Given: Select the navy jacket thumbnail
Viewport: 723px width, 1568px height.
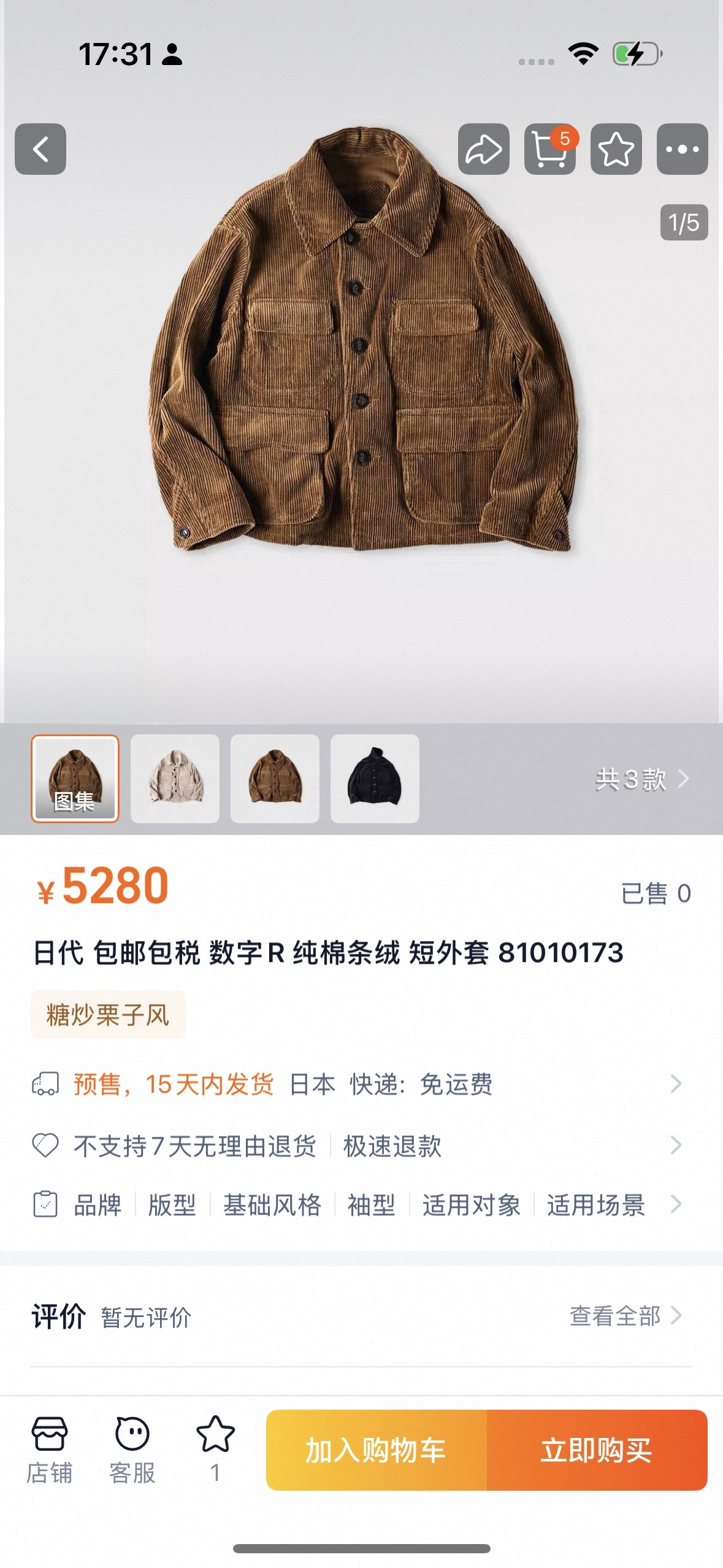Looking at the screenshot, I should coord(375,778).
